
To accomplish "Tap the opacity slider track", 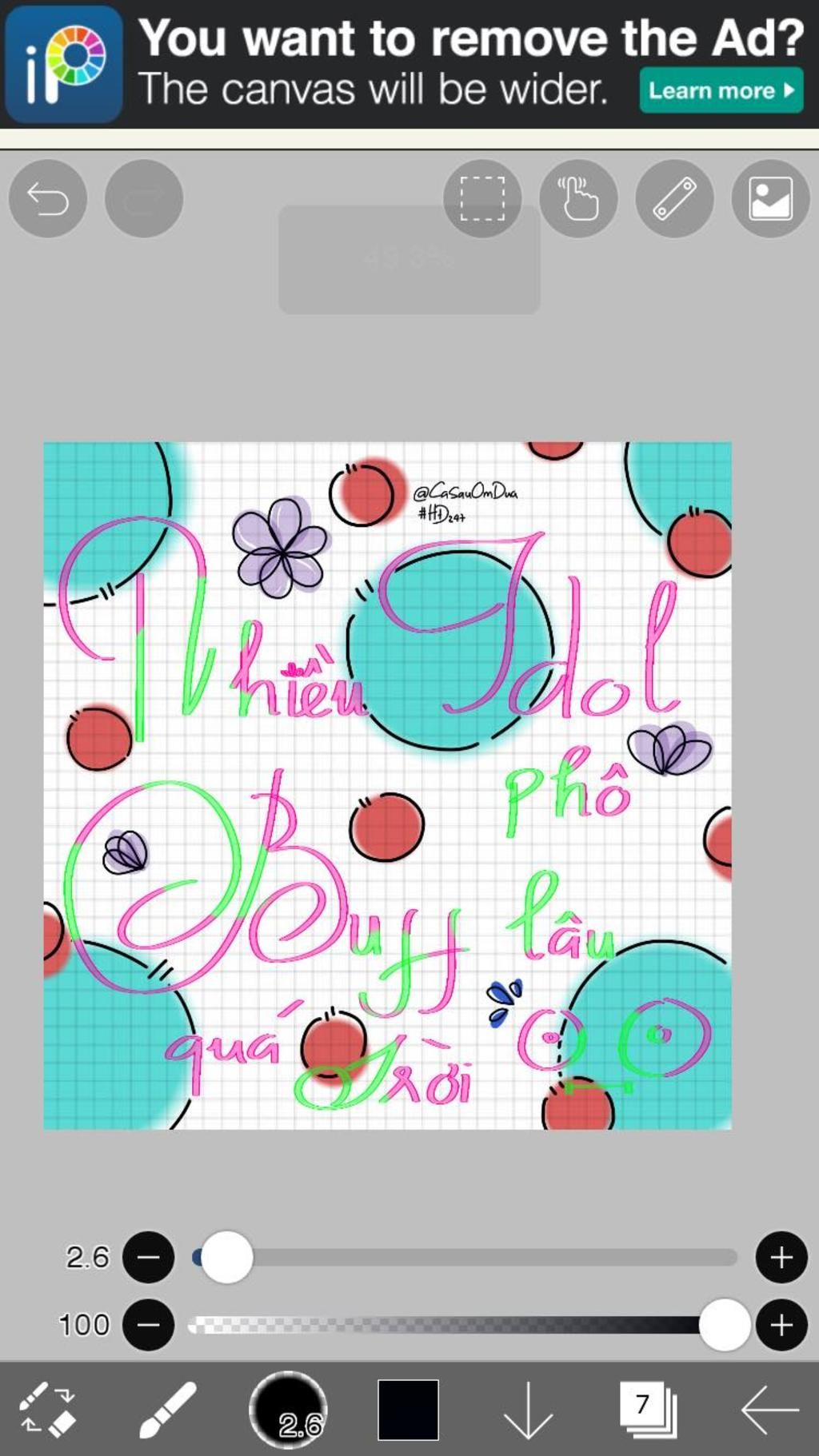I will click(x=448, y=1325).
